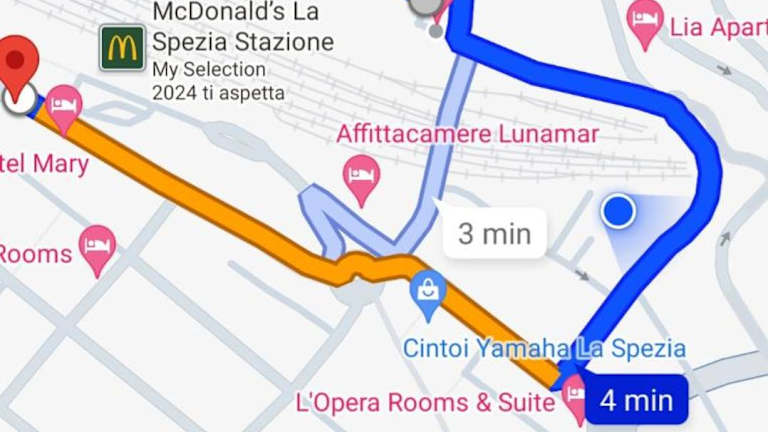Tap the 4 min route label
This screenshot has width=768, height=432.
(635, 401)
